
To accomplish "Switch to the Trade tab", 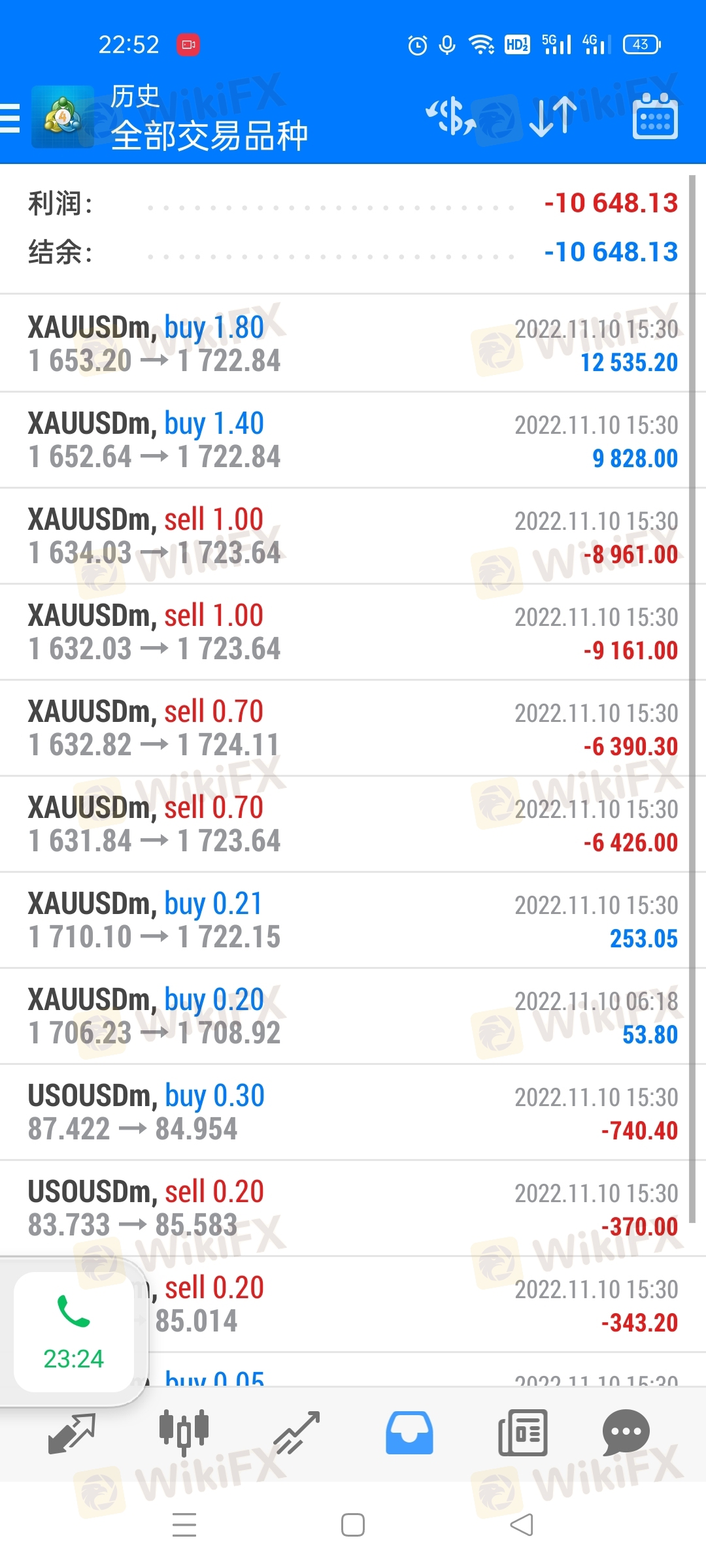I will pyautogui.click(x=296, y=1433).
